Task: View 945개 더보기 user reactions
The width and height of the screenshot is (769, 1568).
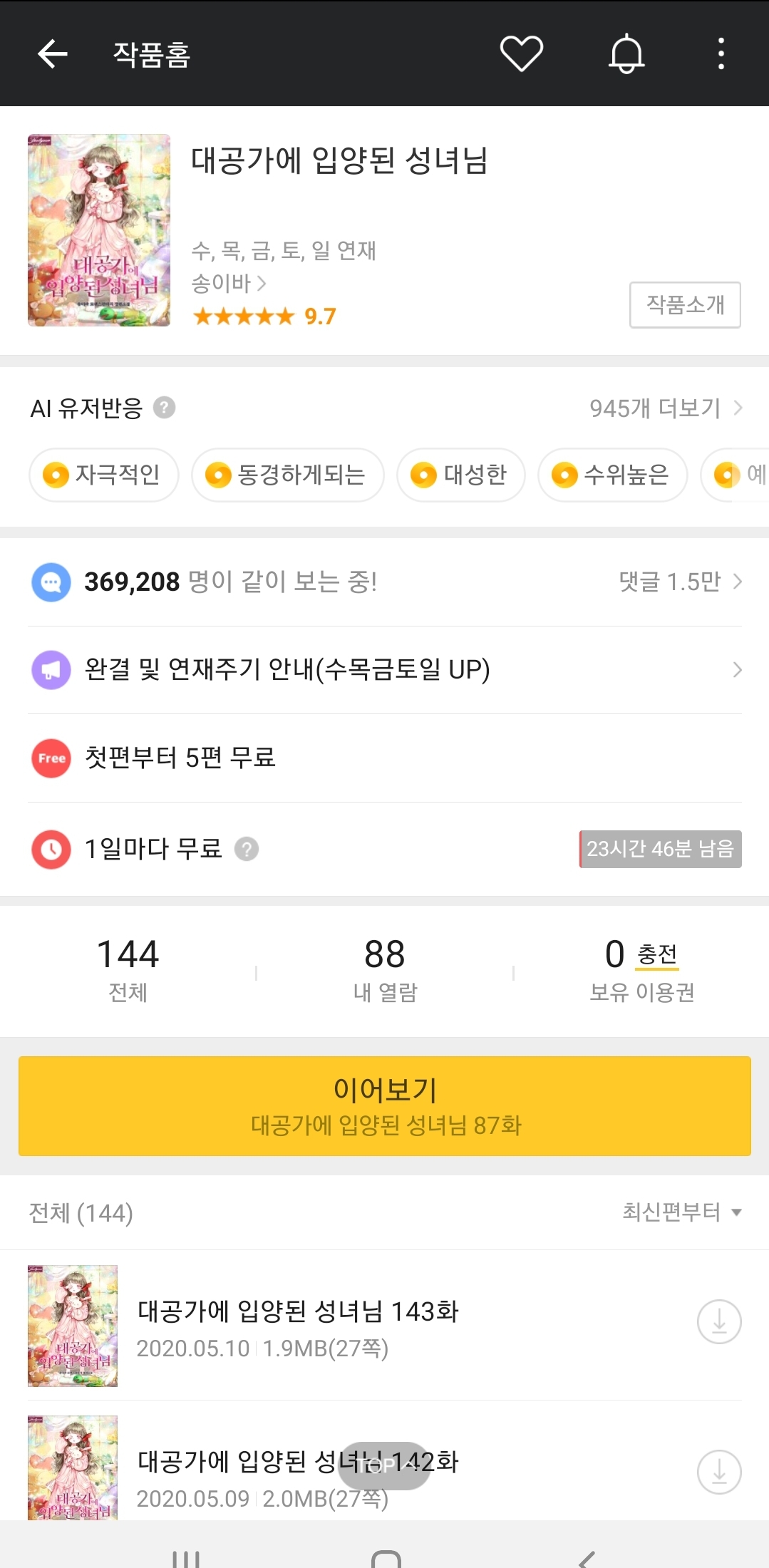Action: click(x=665, y=408)
